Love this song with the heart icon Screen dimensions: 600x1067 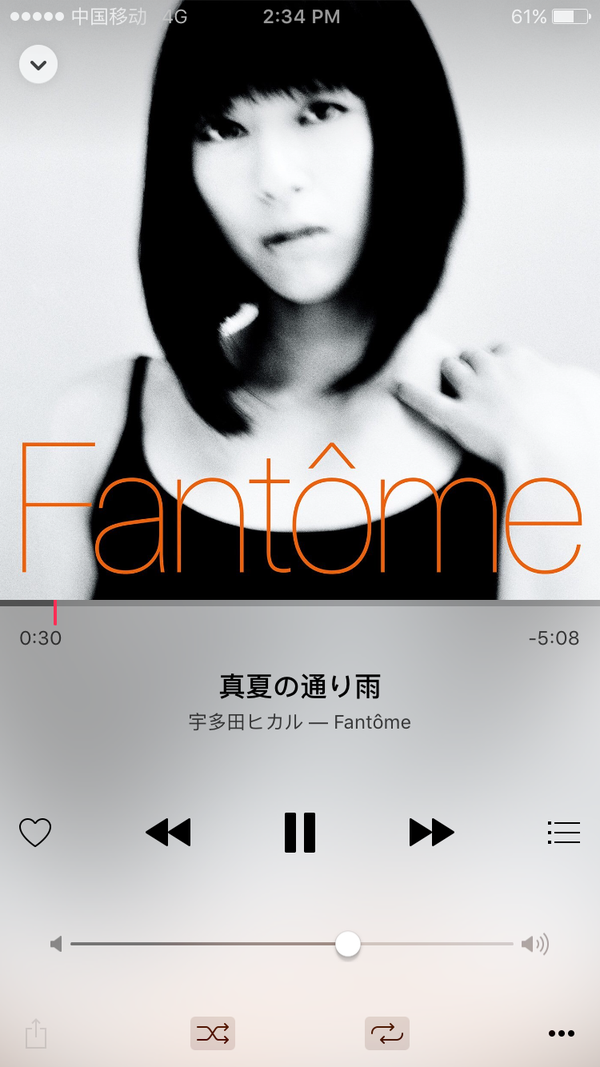pyautogui.click(x=35, y=832)
